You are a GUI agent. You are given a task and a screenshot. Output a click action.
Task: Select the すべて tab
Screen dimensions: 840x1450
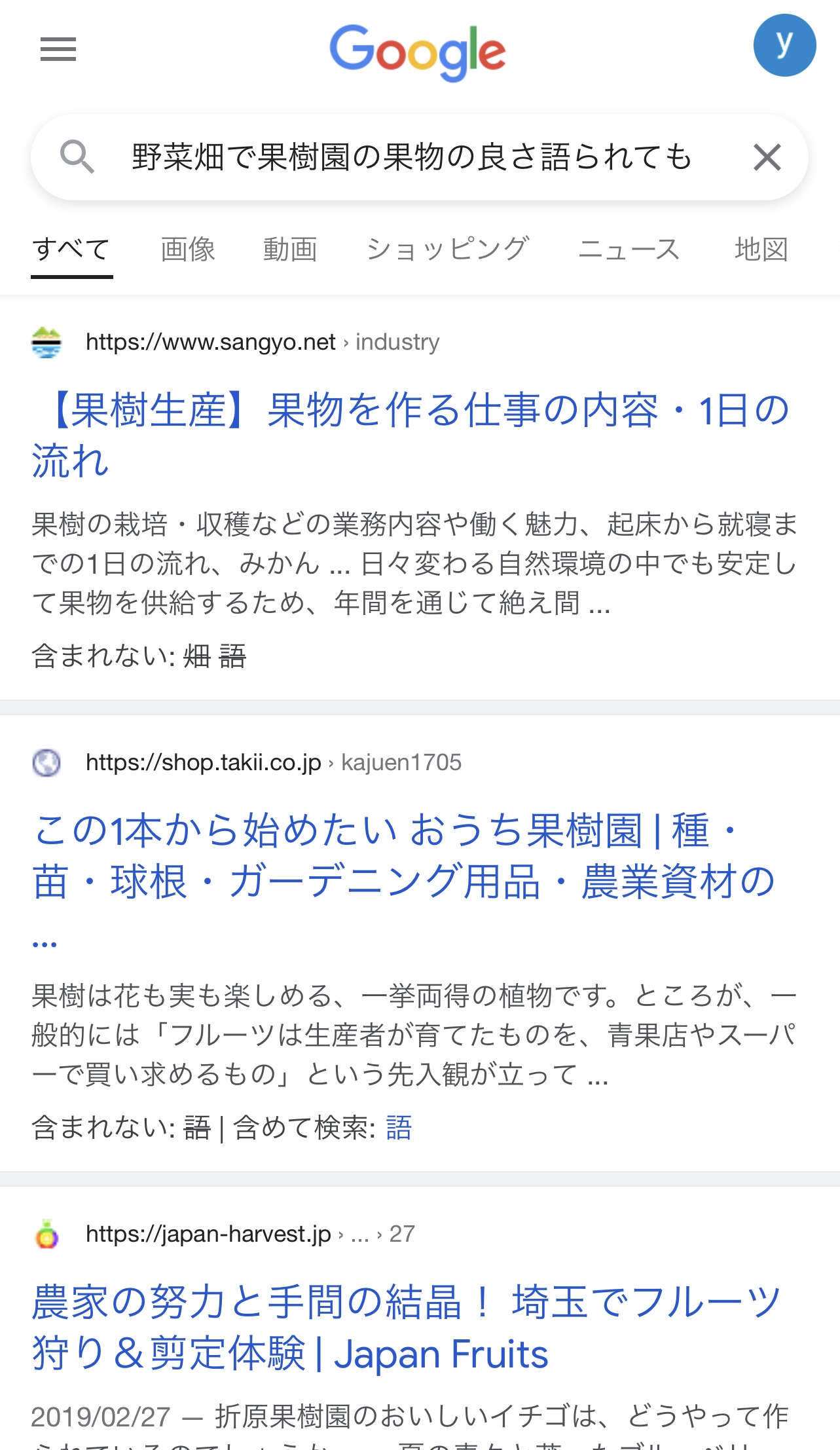71,250
